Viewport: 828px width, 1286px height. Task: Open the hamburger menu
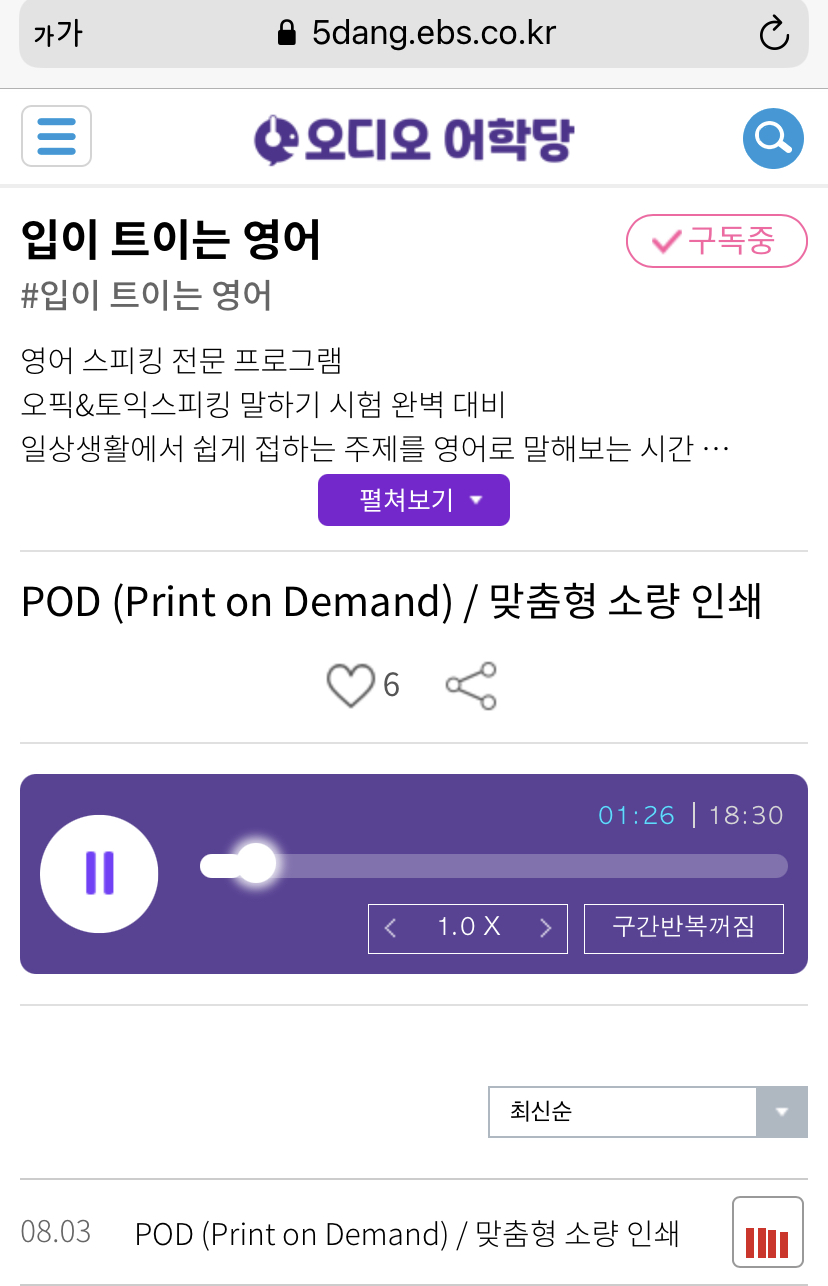[x=56, y=137]
